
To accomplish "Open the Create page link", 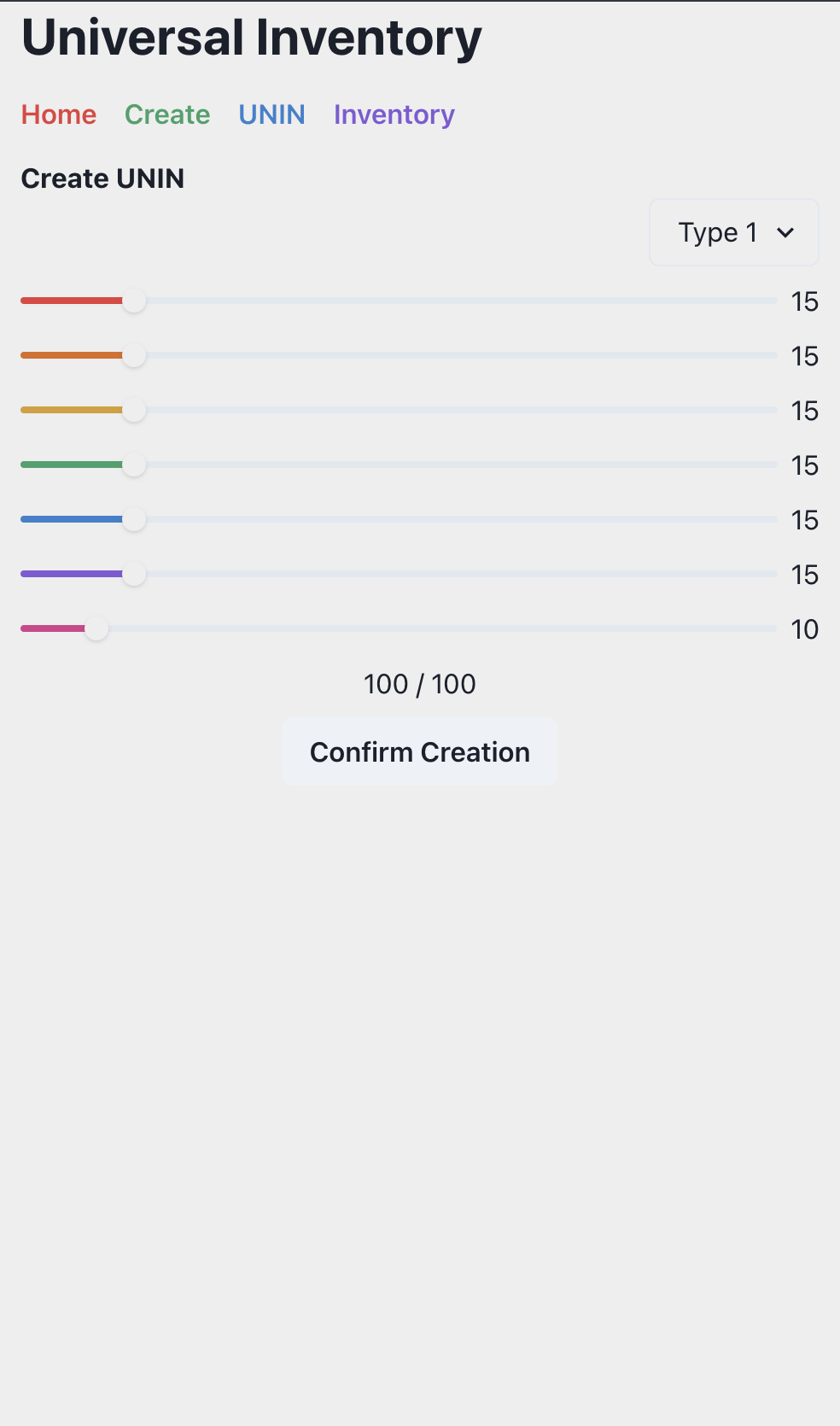I will coord(167,114).
